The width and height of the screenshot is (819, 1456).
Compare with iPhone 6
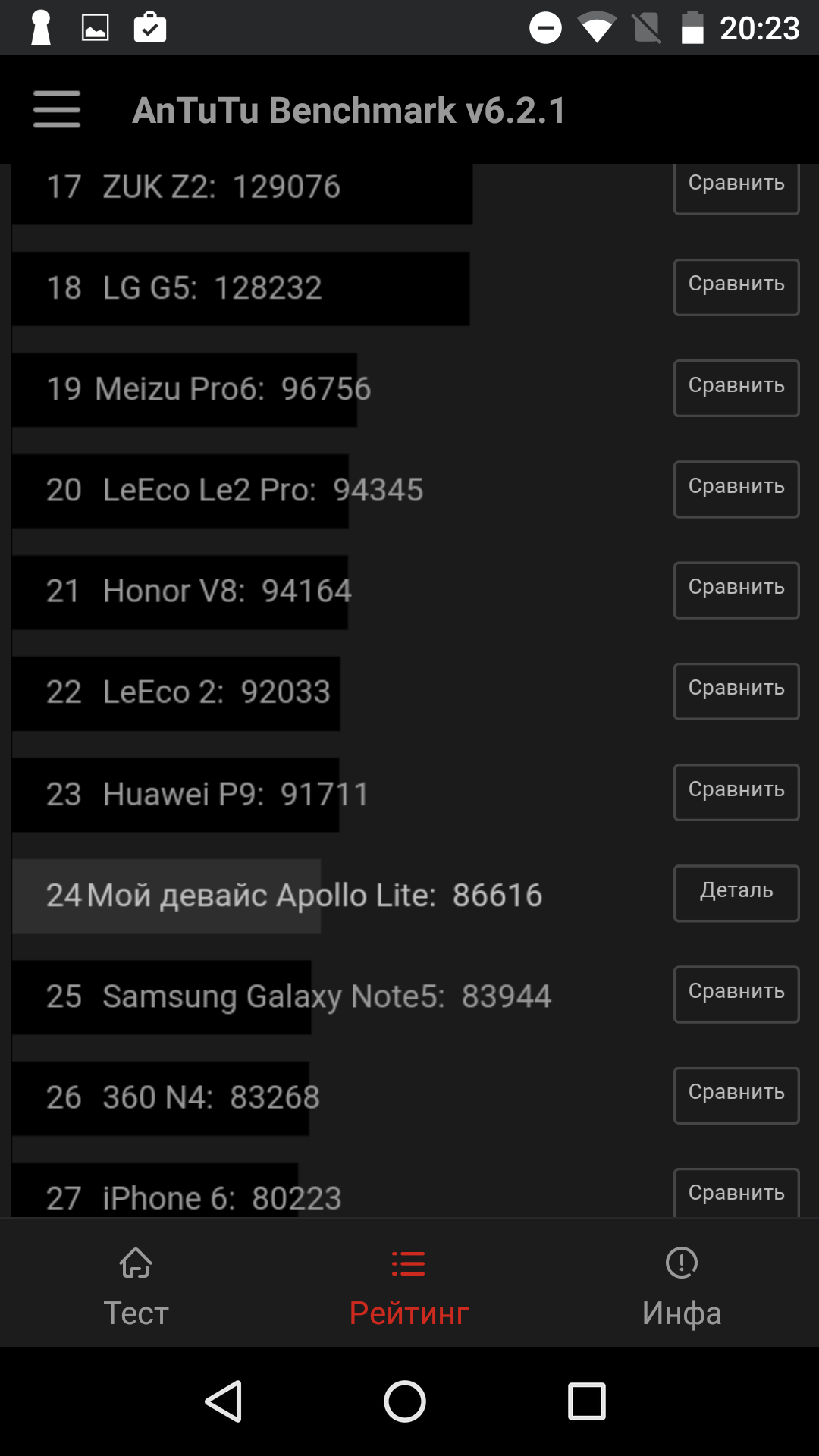pos(736,1193)
